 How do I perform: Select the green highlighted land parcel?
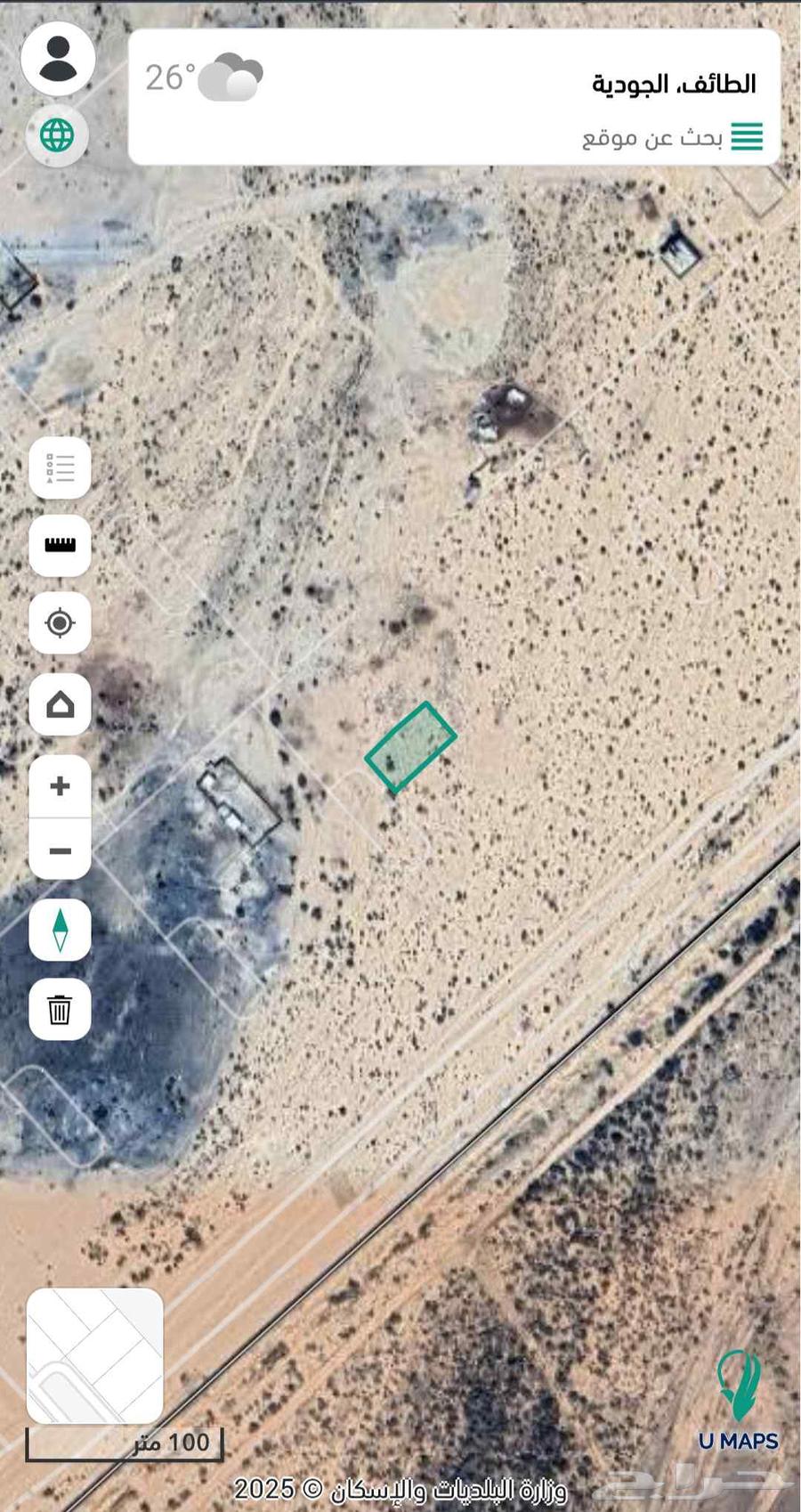(411, 747)
